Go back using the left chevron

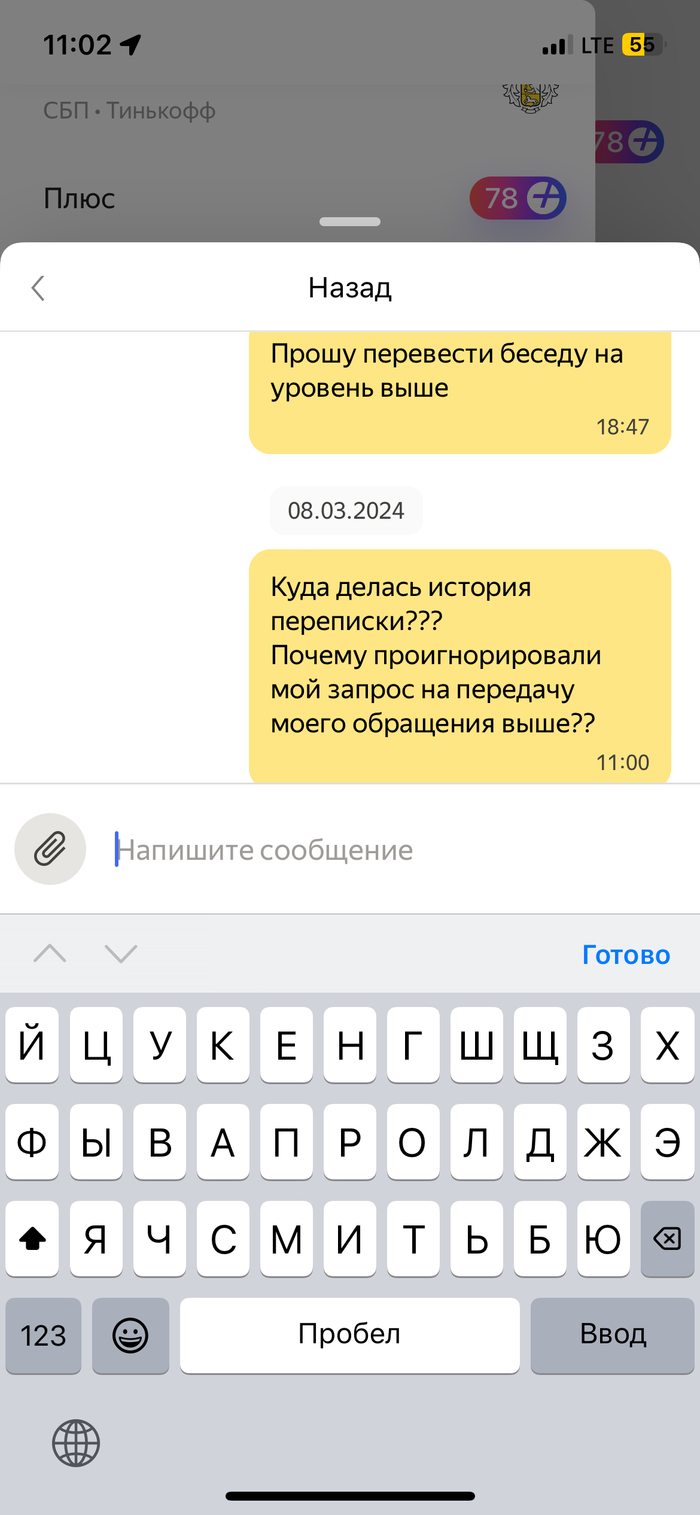[38, 289]
